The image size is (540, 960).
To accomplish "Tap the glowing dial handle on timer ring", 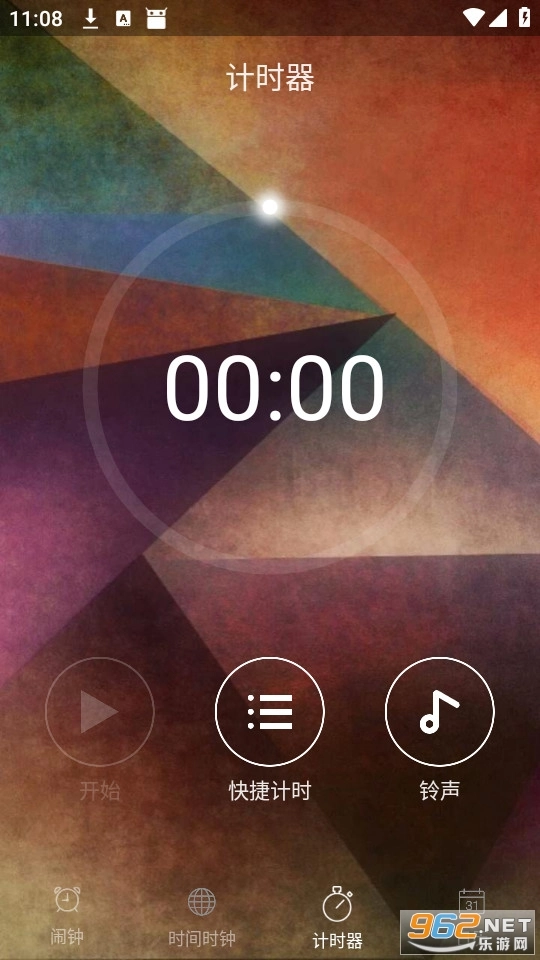I will [x=270, y=207].
